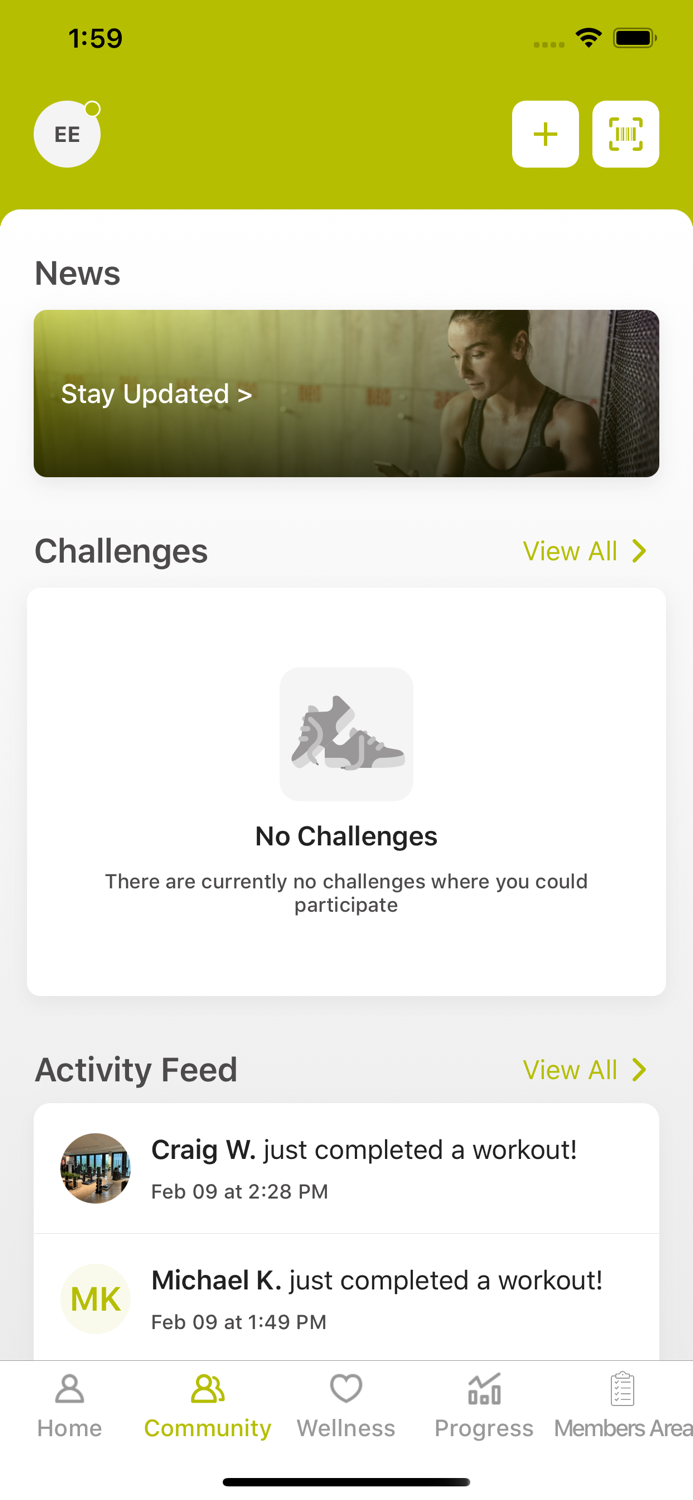View all challenges
Image resolution: width=693 pixels, height=1500 pixels.
click(x=585, y=551)
